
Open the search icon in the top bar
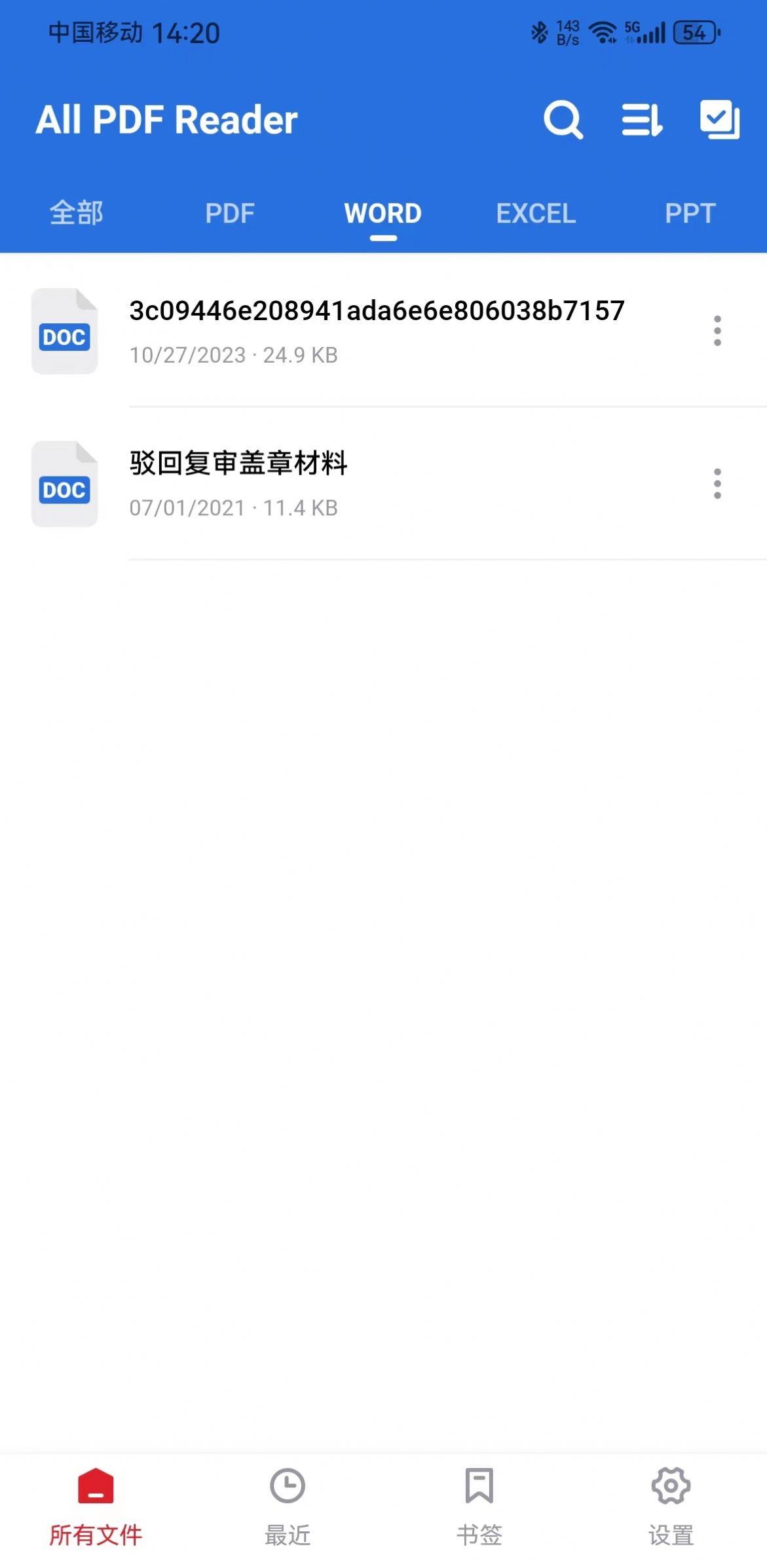click(562, 120)
